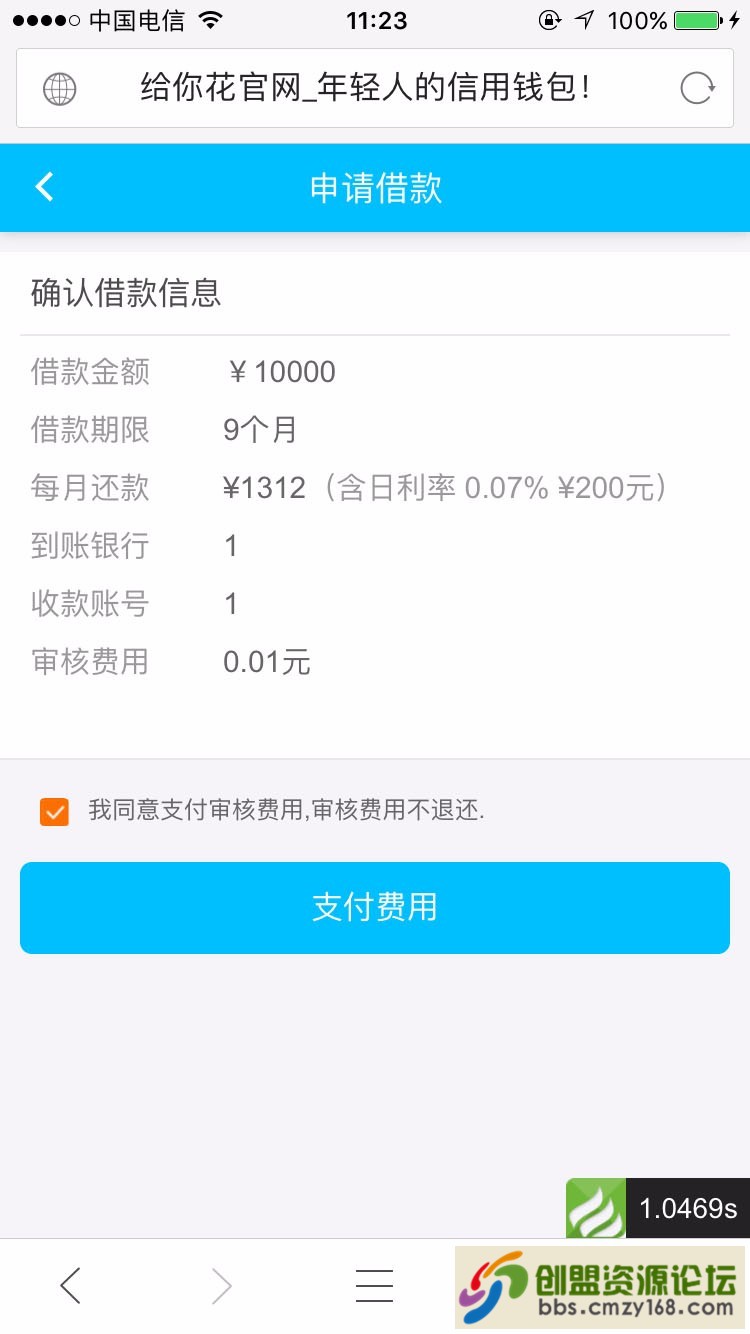The image size is (750, 1334).
Task: Open the browser menu with three lines
Action: pos(374,1286)
